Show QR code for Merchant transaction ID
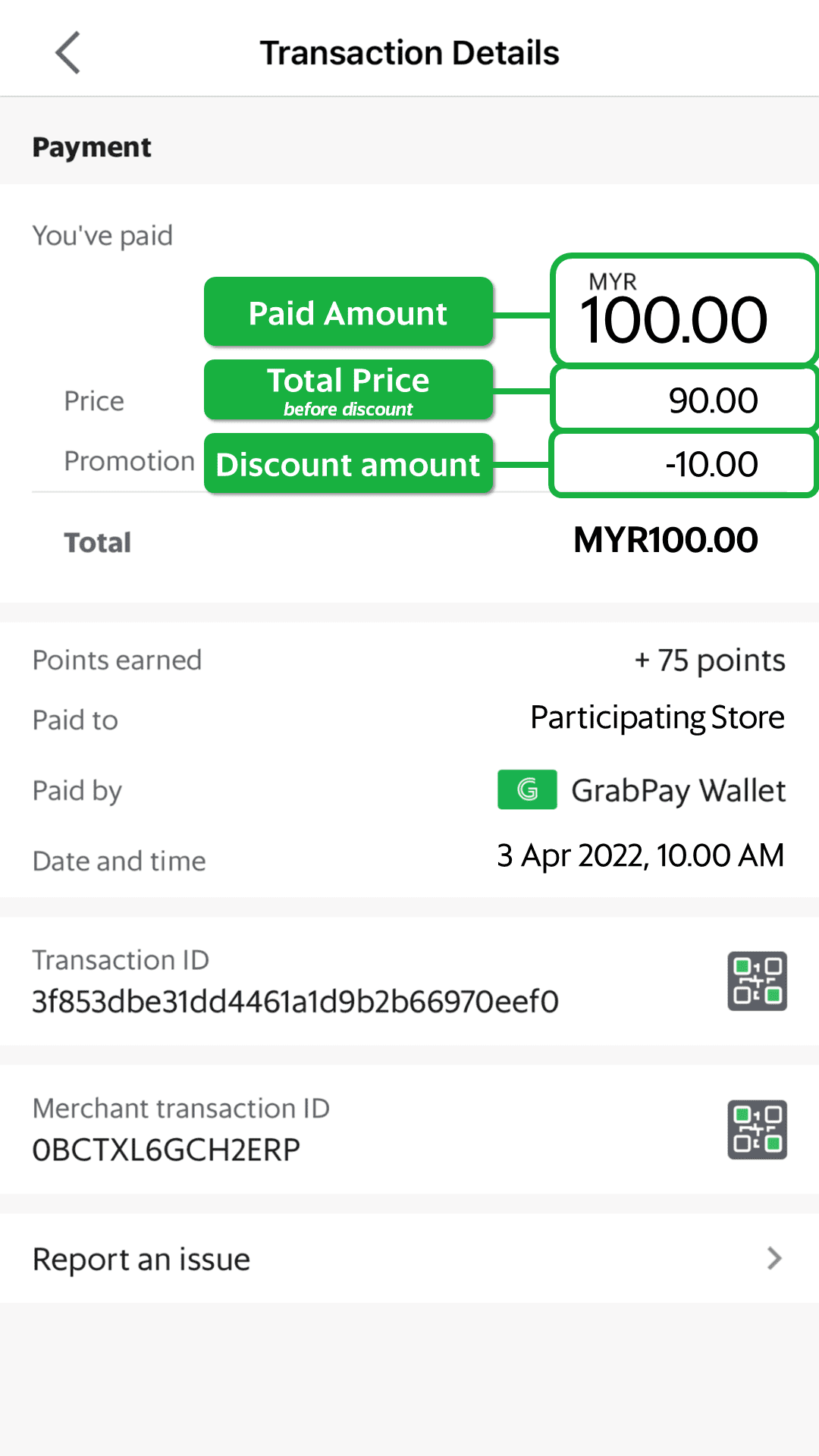This screenshot has width=819, height=1456. coord(757,1130)
